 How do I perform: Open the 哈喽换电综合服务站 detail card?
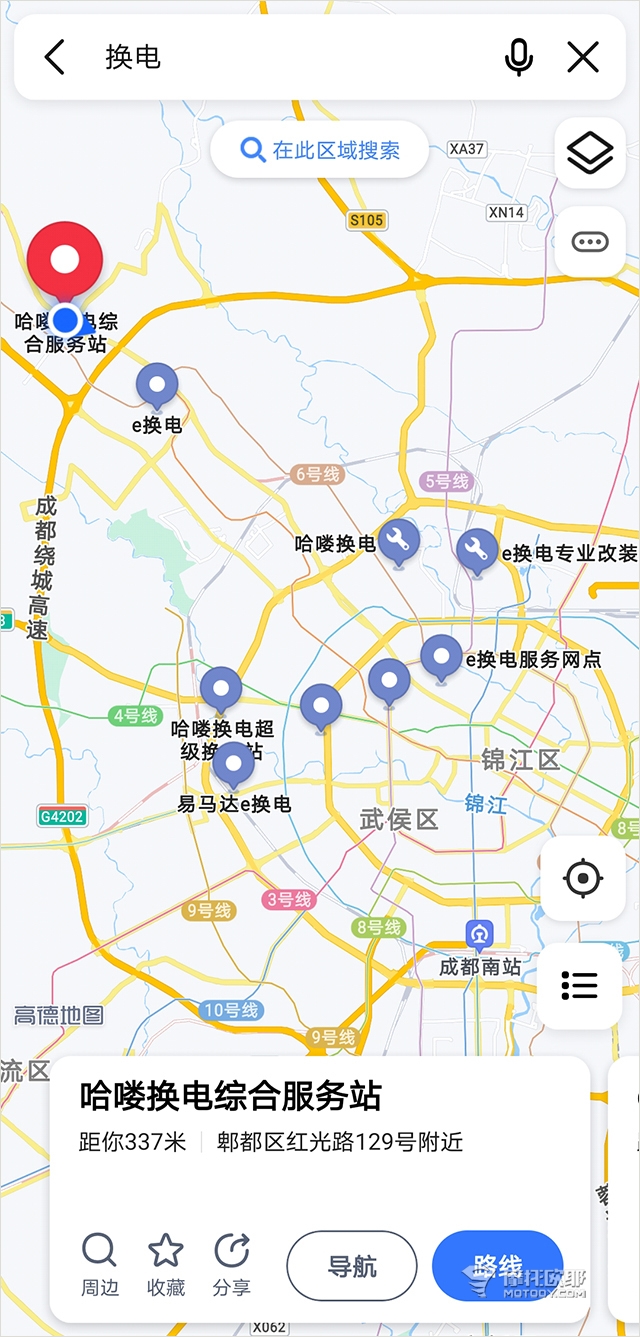tap(320, 1190)
